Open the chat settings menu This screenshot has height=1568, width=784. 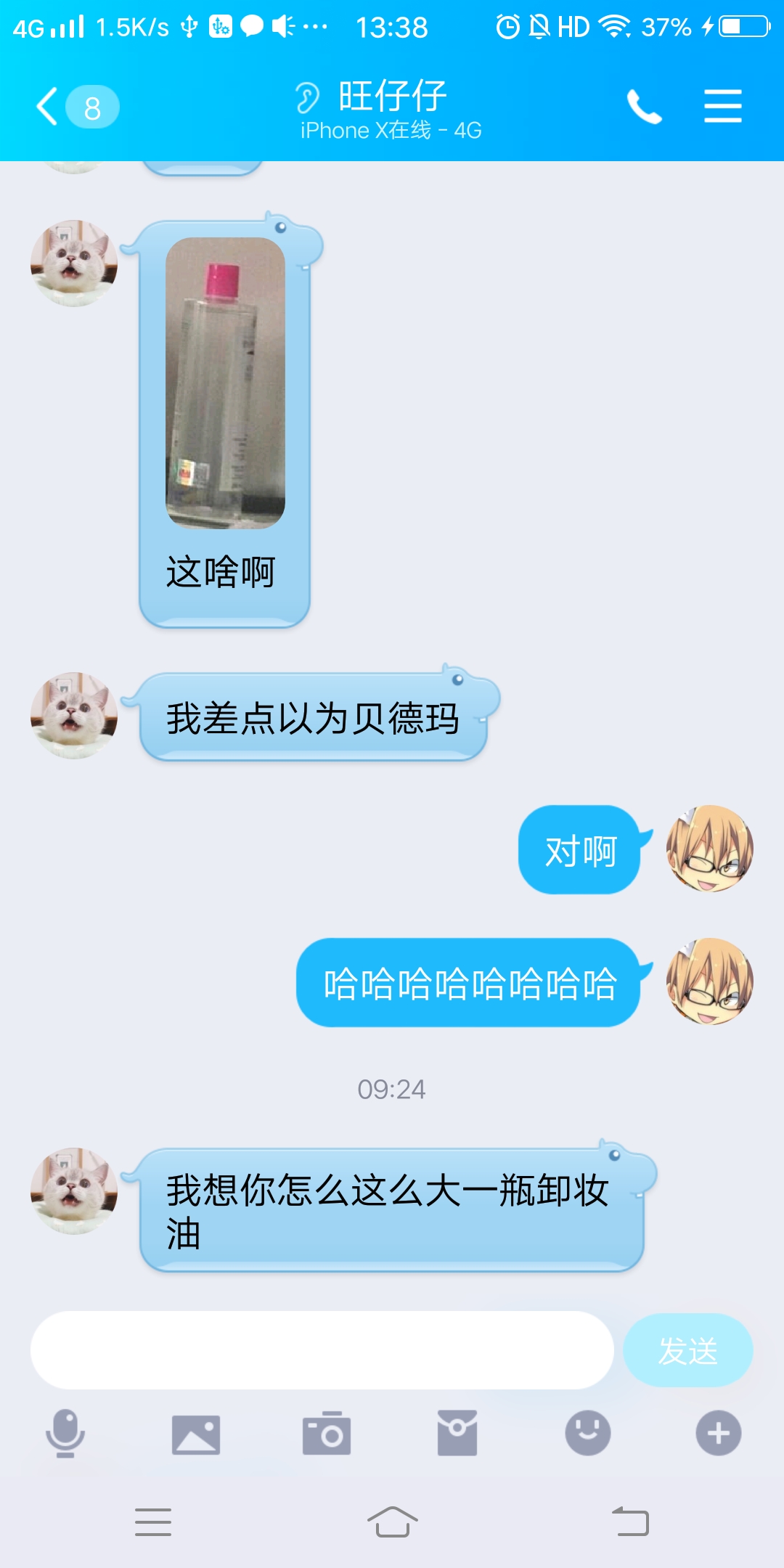point(722,107)
